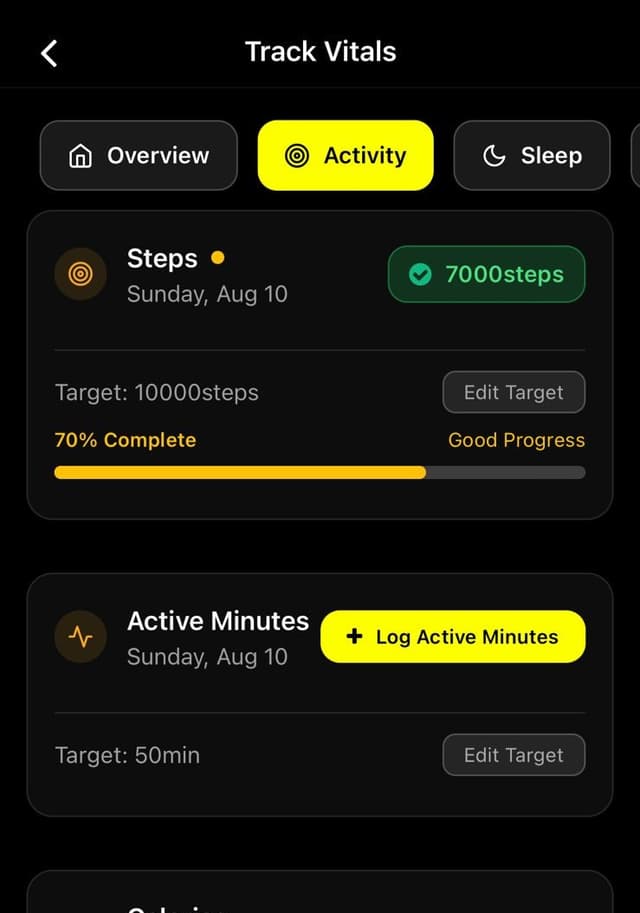Edit the Active Minutes target
The width and height of the screenshot is (640, 913).
tap(513, 755)
